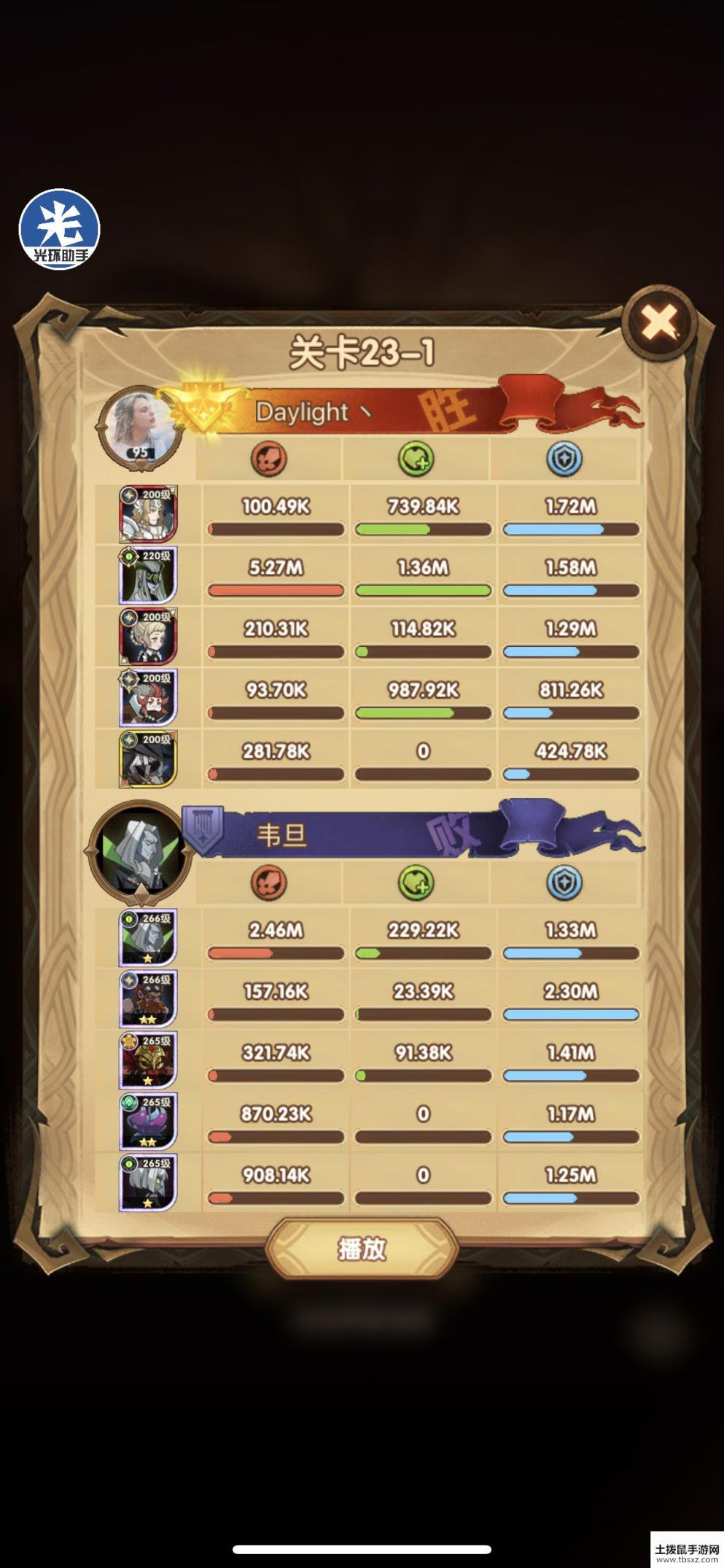The height and width of the screenshot is (1568, 724).
Task: Close the battle statistics dialog
Action: [x=660, y=321]
